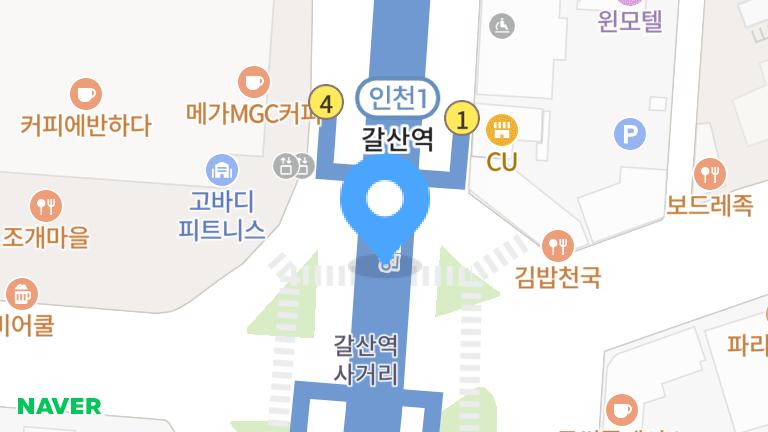Tap the 보드레족 restaurant marker
Image resolution: width=768 pixels, height=432 pixels.
tap(710, 174)
